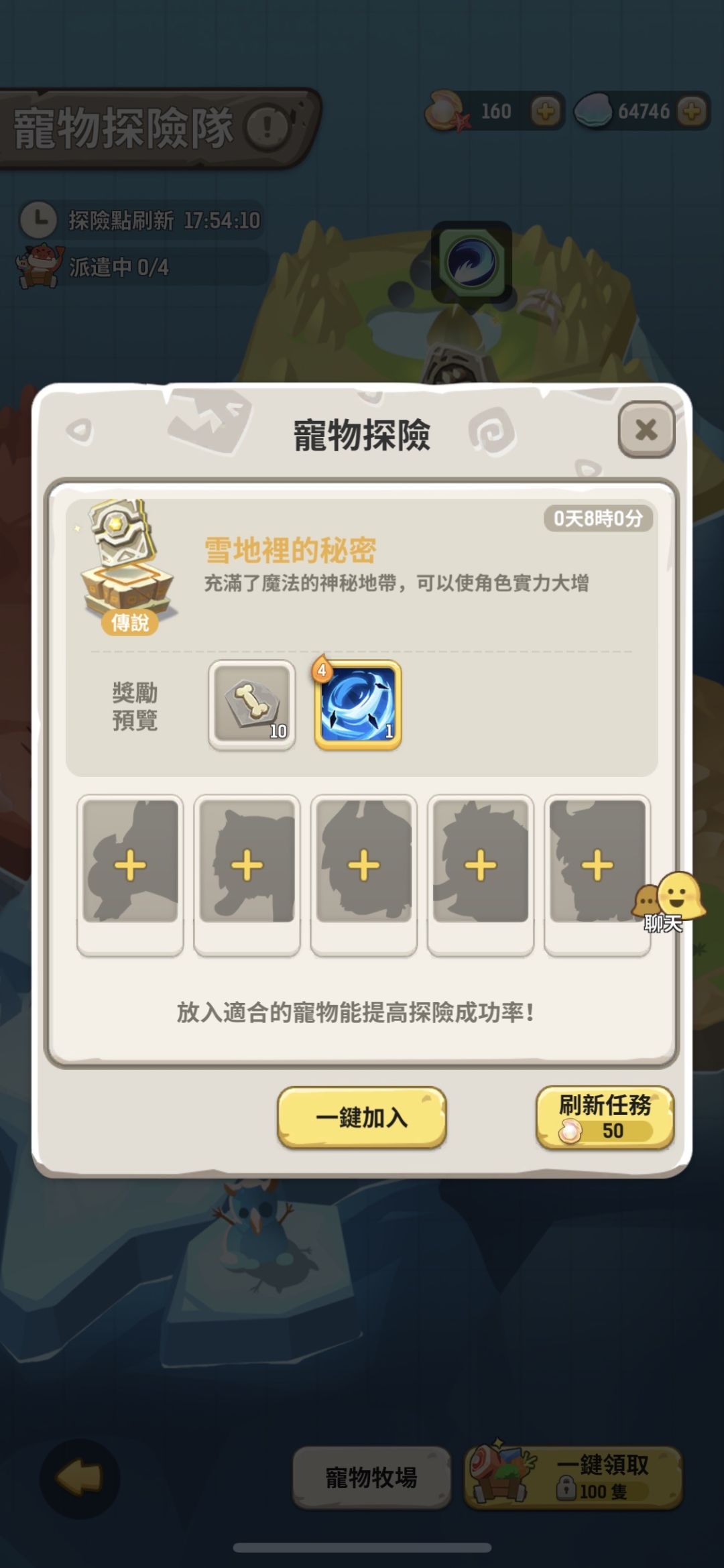This screenshot has height=1568, width=724.
Task: Tap the bone reward icon showing 10
Action: [x=253, y=706]
